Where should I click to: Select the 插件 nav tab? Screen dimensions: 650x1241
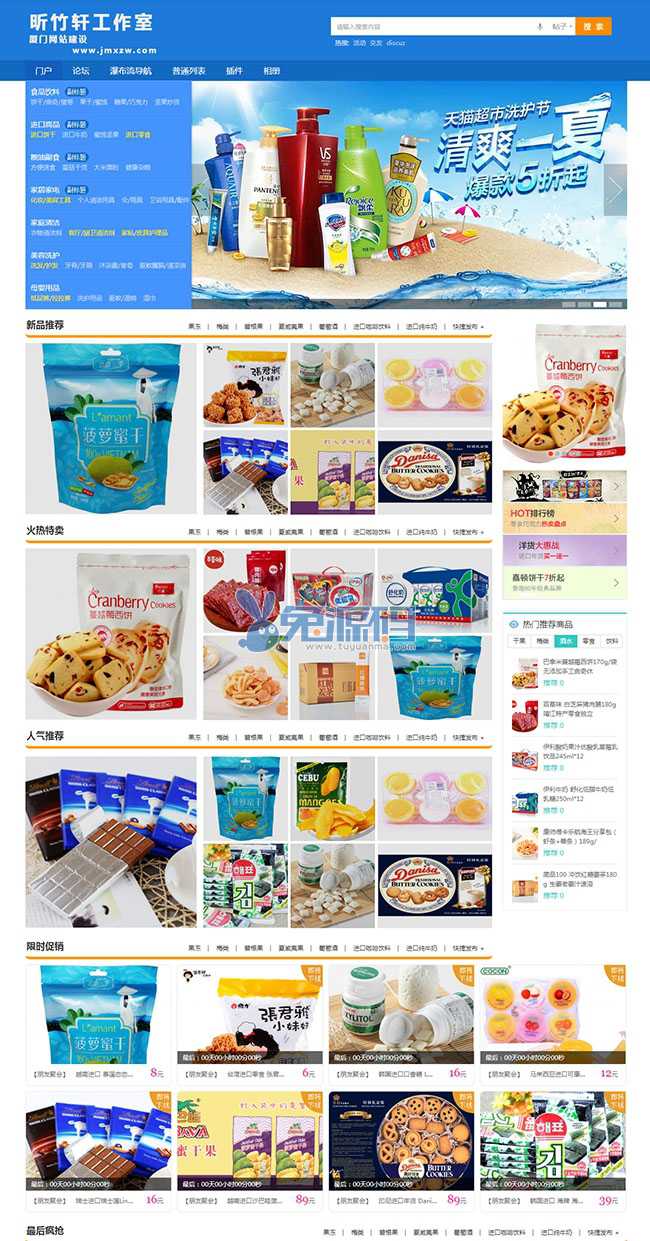234,71
